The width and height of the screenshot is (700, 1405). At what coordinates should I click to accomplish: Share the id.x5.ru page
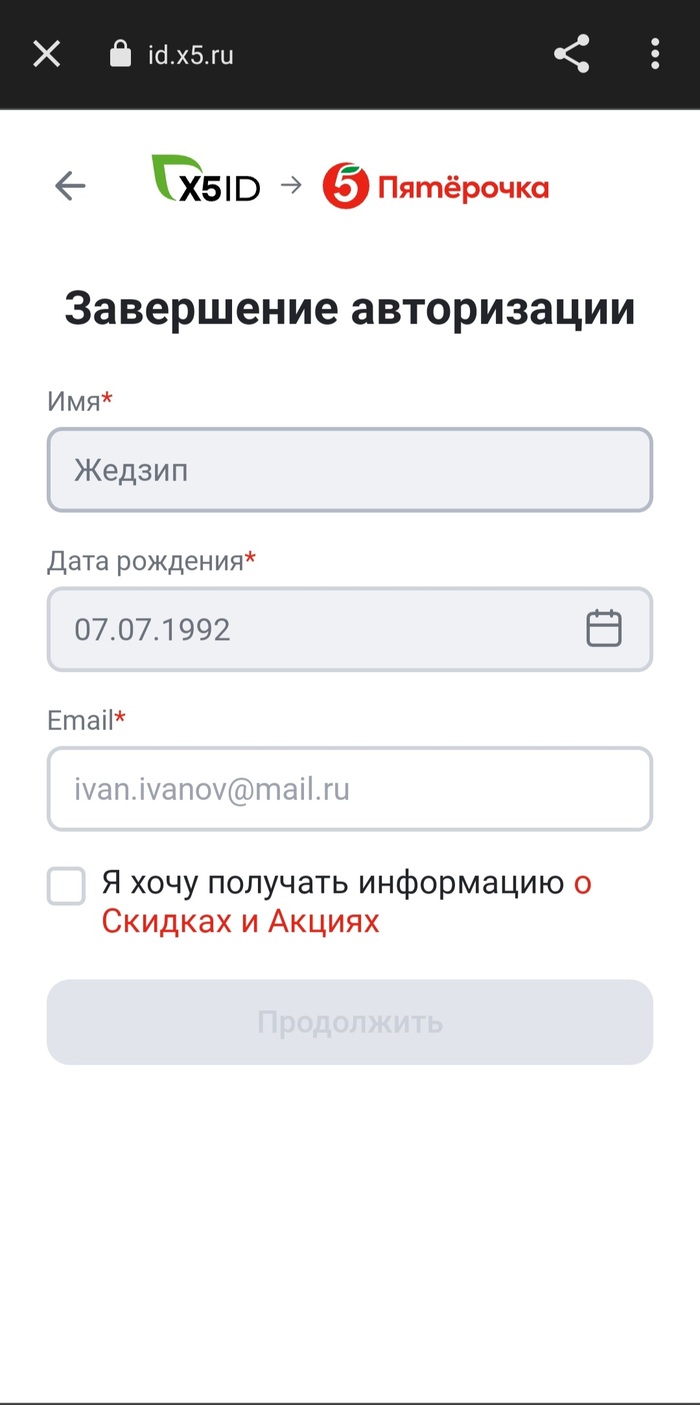[572, 54]
